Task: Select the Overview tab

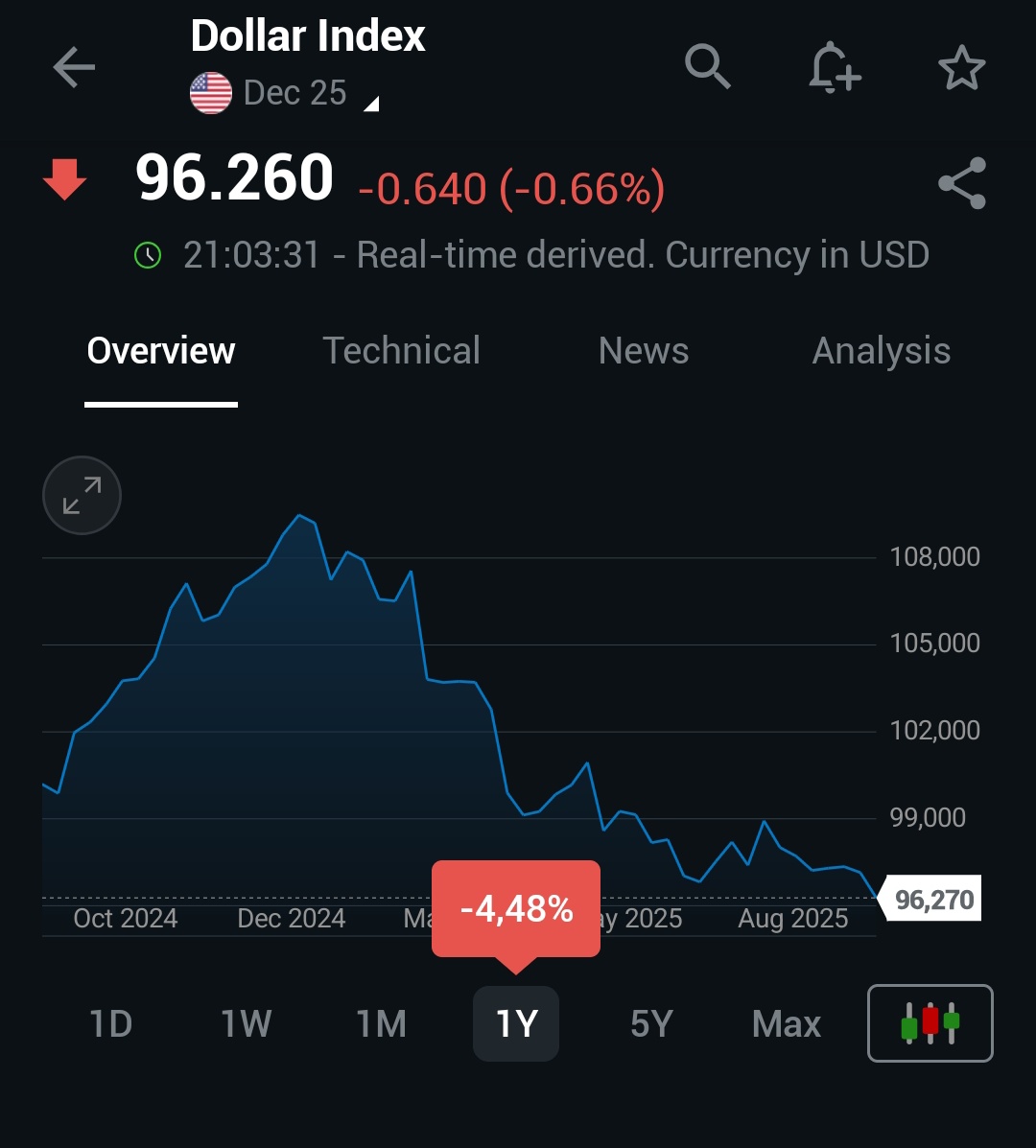Action: pyautogui.click(x=161, y=351)
